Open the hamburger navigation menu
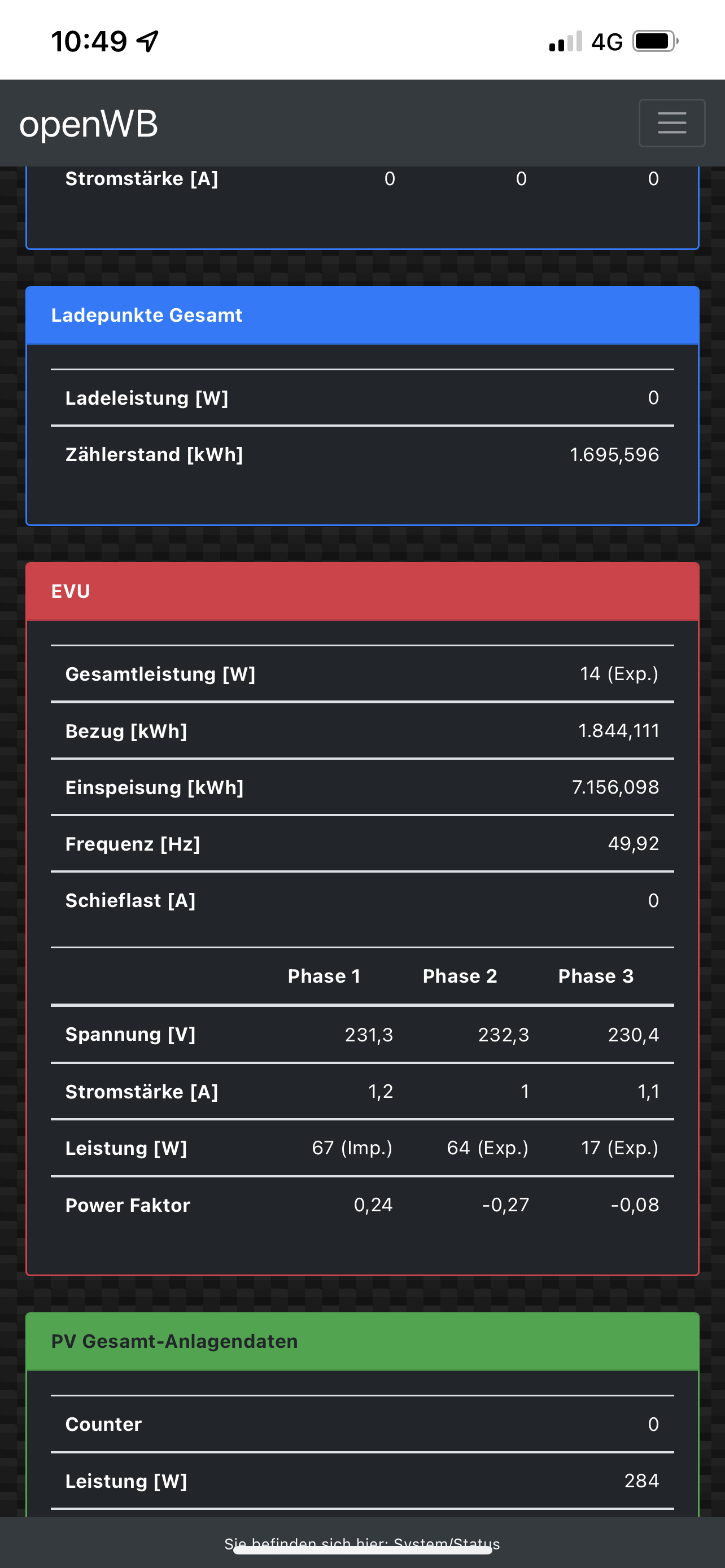This screenshot has width=725, height=1568. point(671,123)
